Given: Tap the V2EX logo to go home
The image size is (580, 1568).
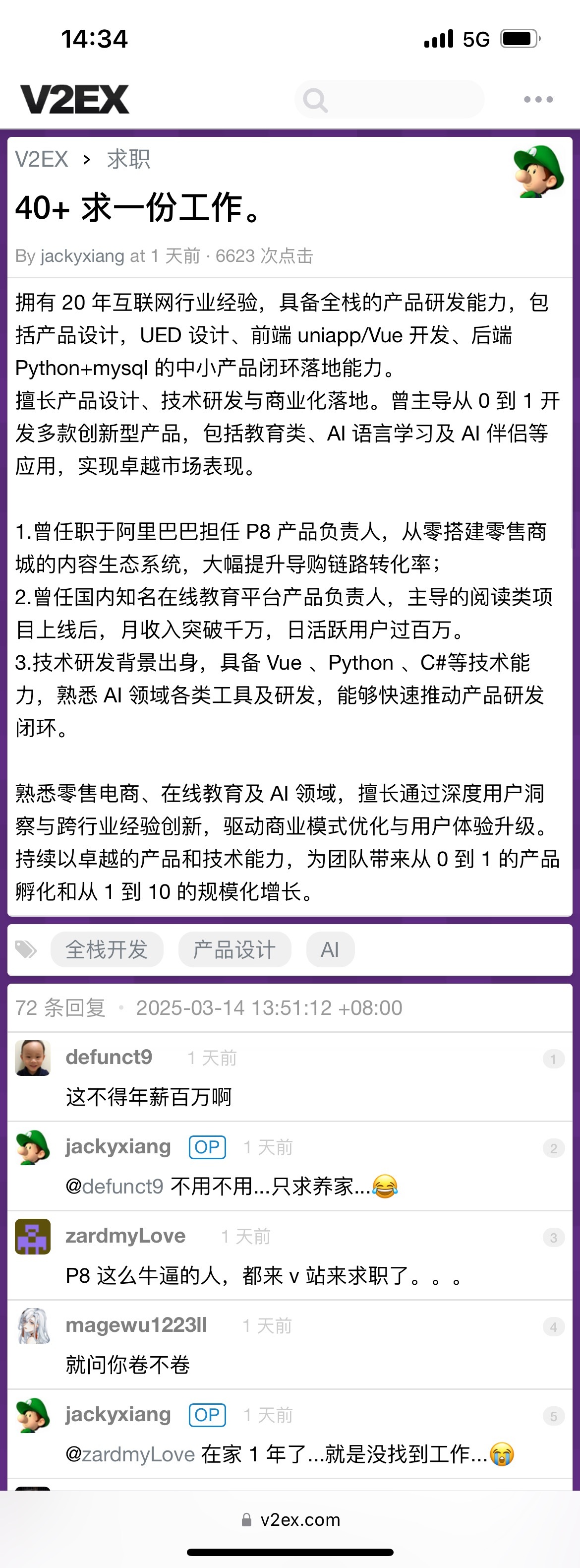Looking at the screenshot, I should [x=74, y=99].
